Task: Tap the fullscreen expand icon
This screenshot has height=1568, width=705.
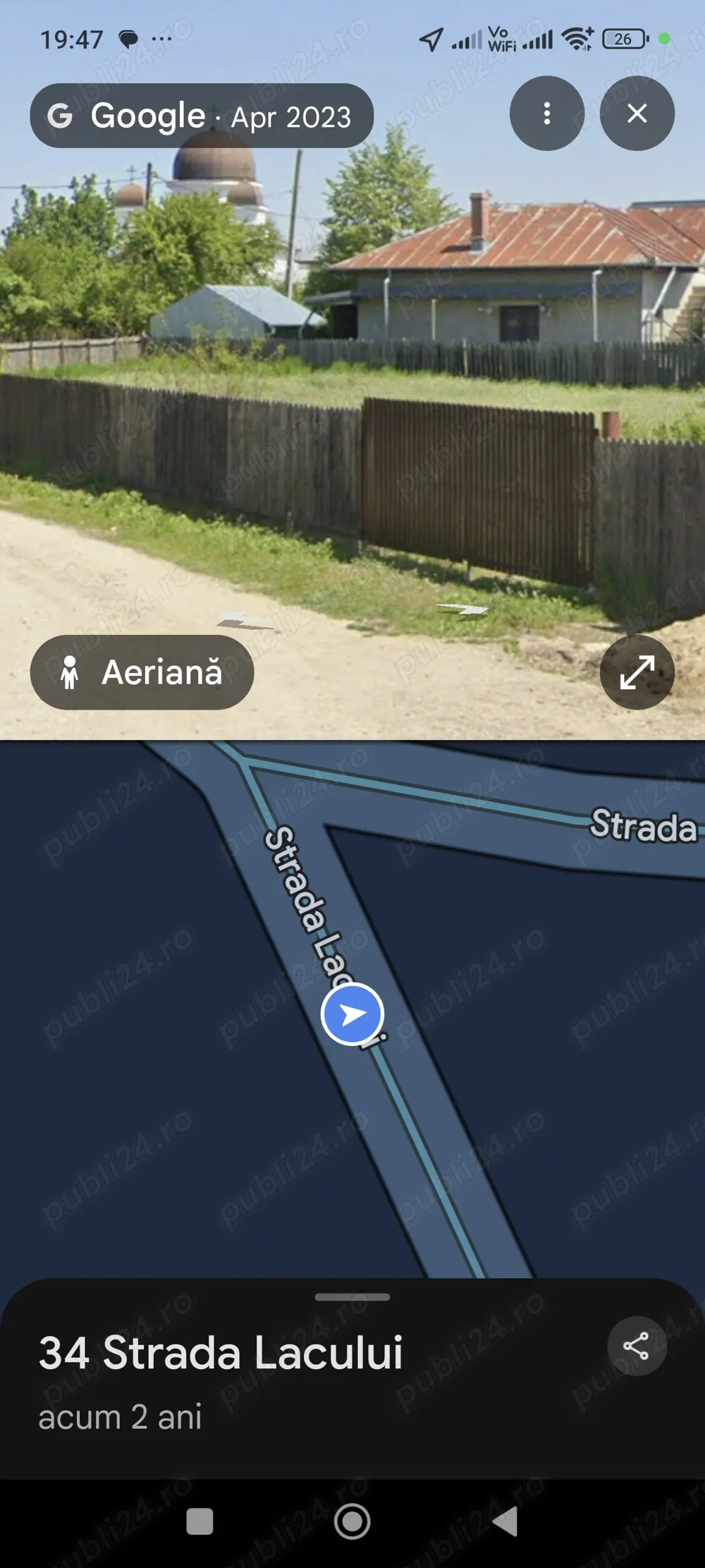Action: click(x=635, y=673)
